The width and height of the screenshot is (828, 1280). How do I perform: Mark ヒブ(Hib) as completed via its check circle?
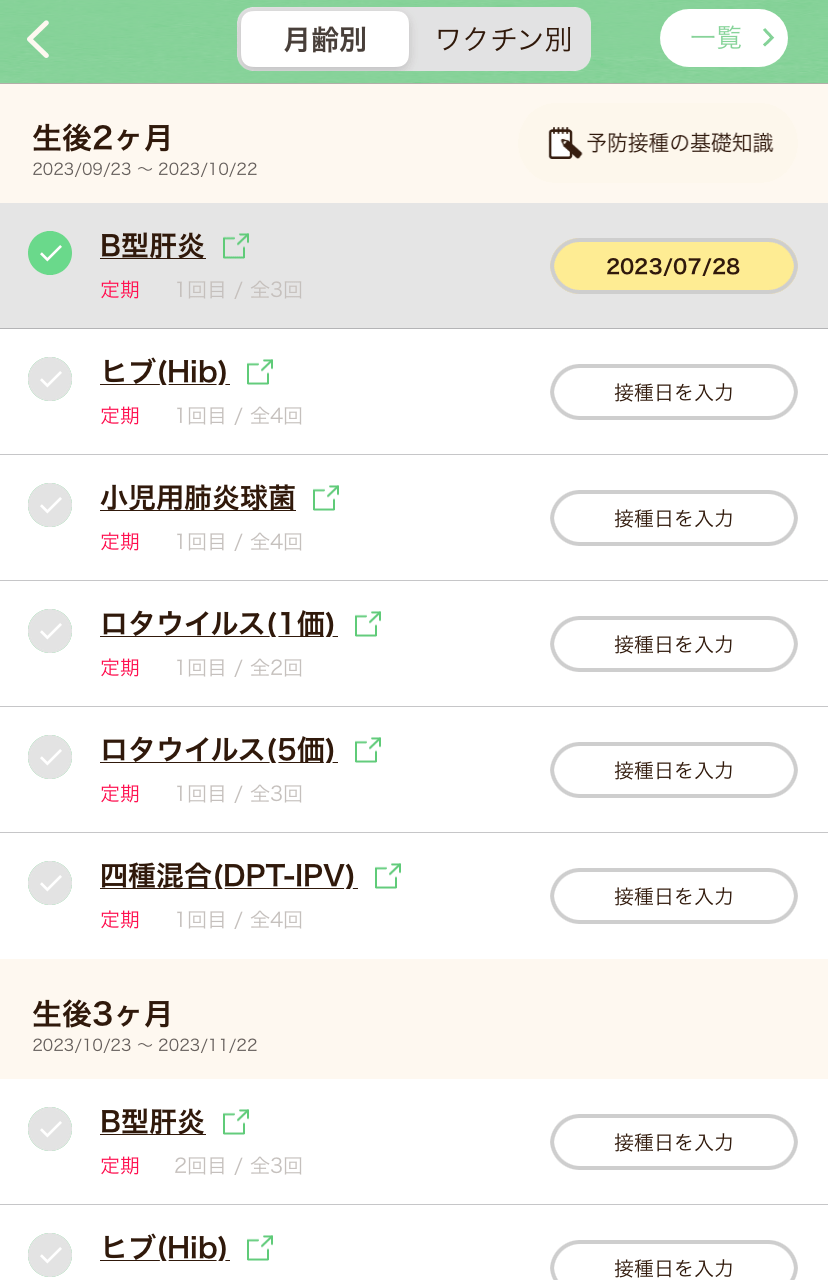coord(50,380)
